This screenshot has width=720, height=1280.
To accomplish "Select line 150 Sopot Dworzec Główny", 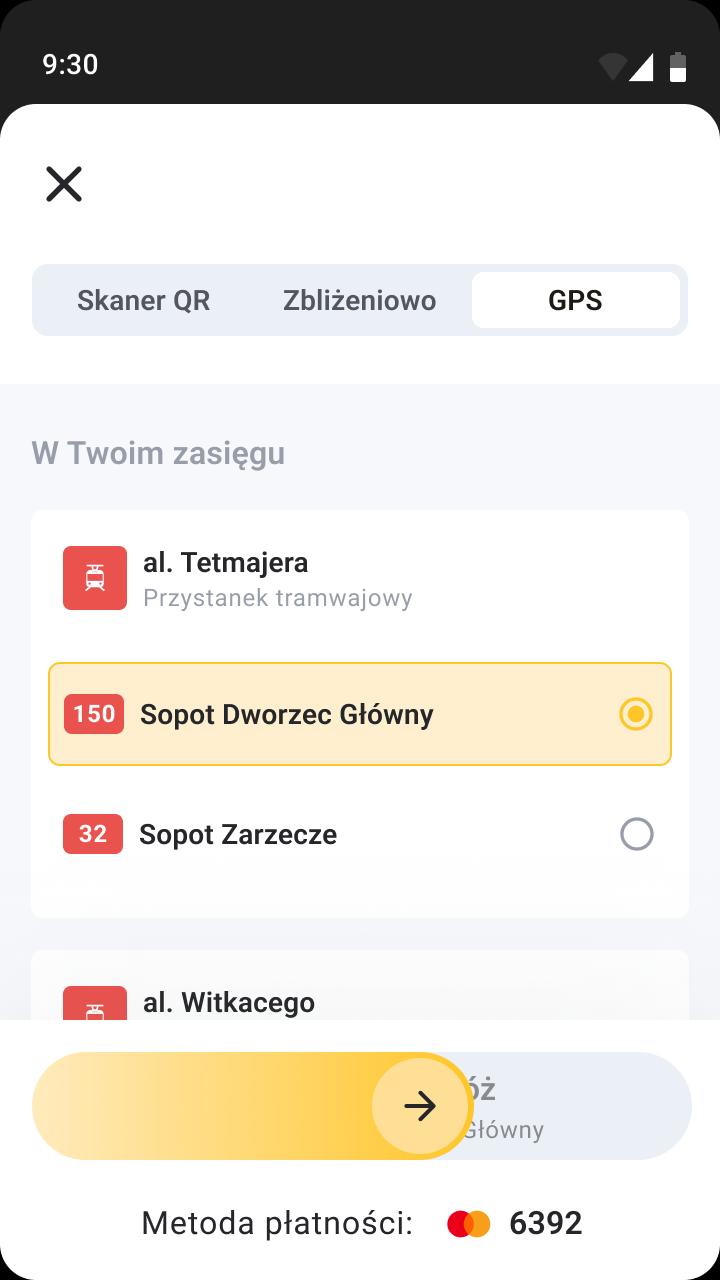I will tap(360, 714).
